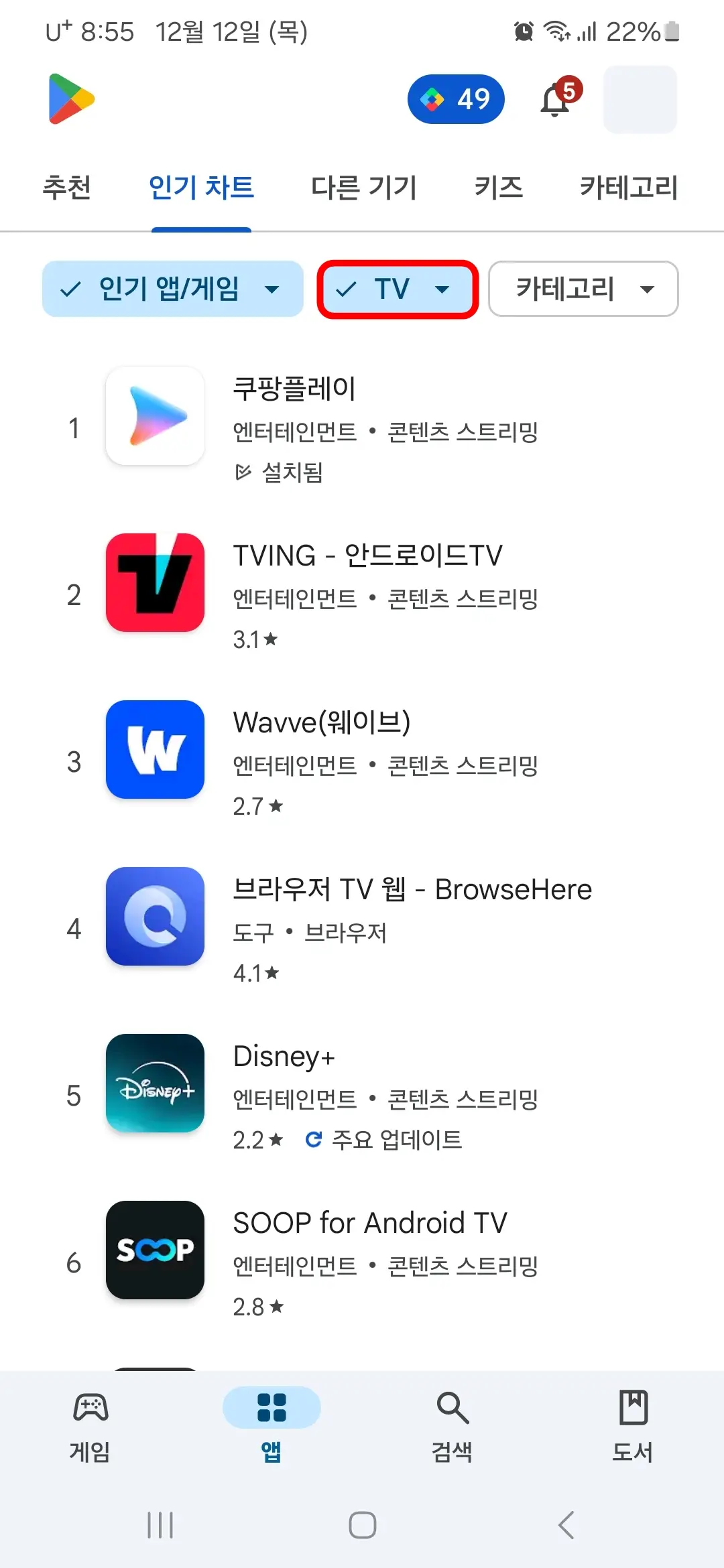Select the 다른 기기 tab
Image resolution: width=724 pixels, height=1568 pixels.
[x=365, y=188]
